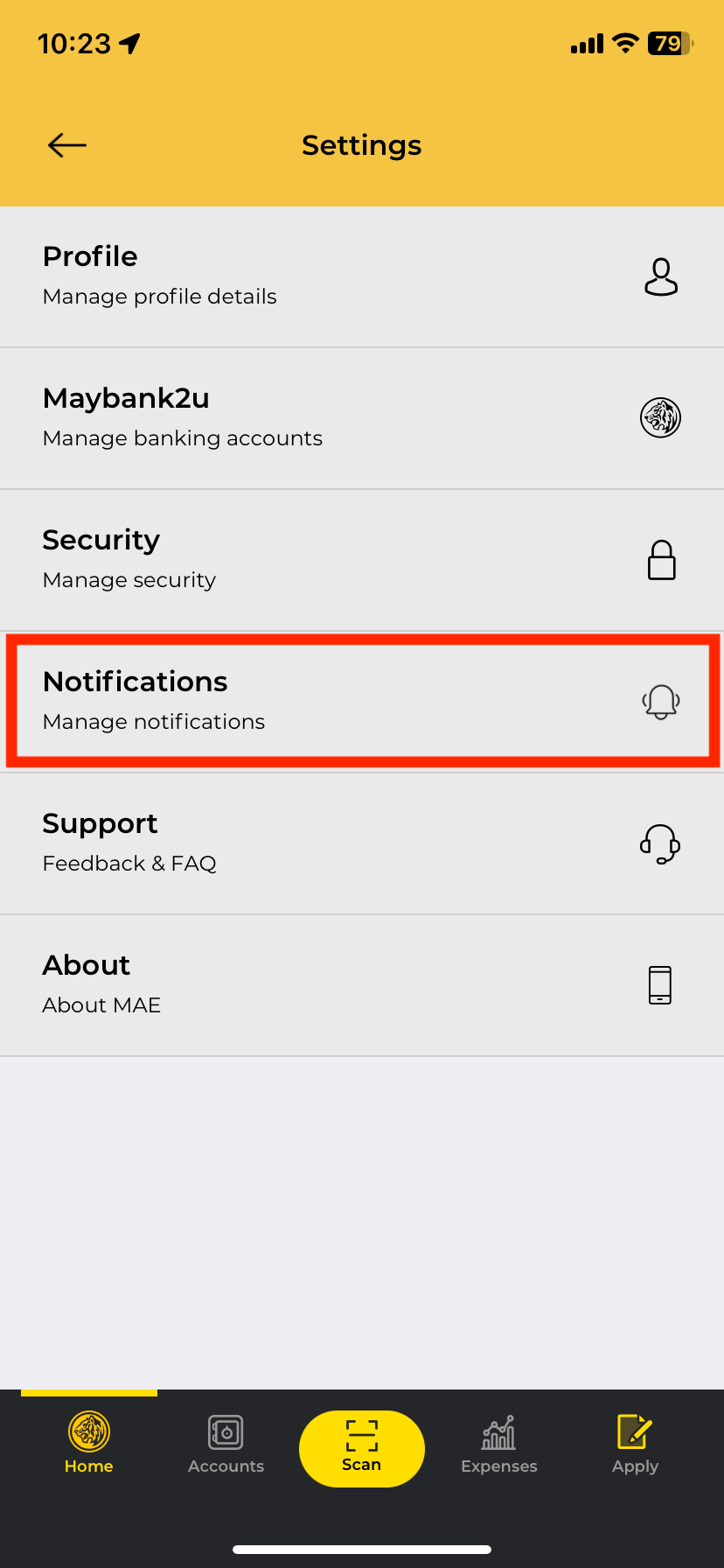Go back using the arrow icon
This screenshot has width=724, height=1568.
[x=67, y=145]
